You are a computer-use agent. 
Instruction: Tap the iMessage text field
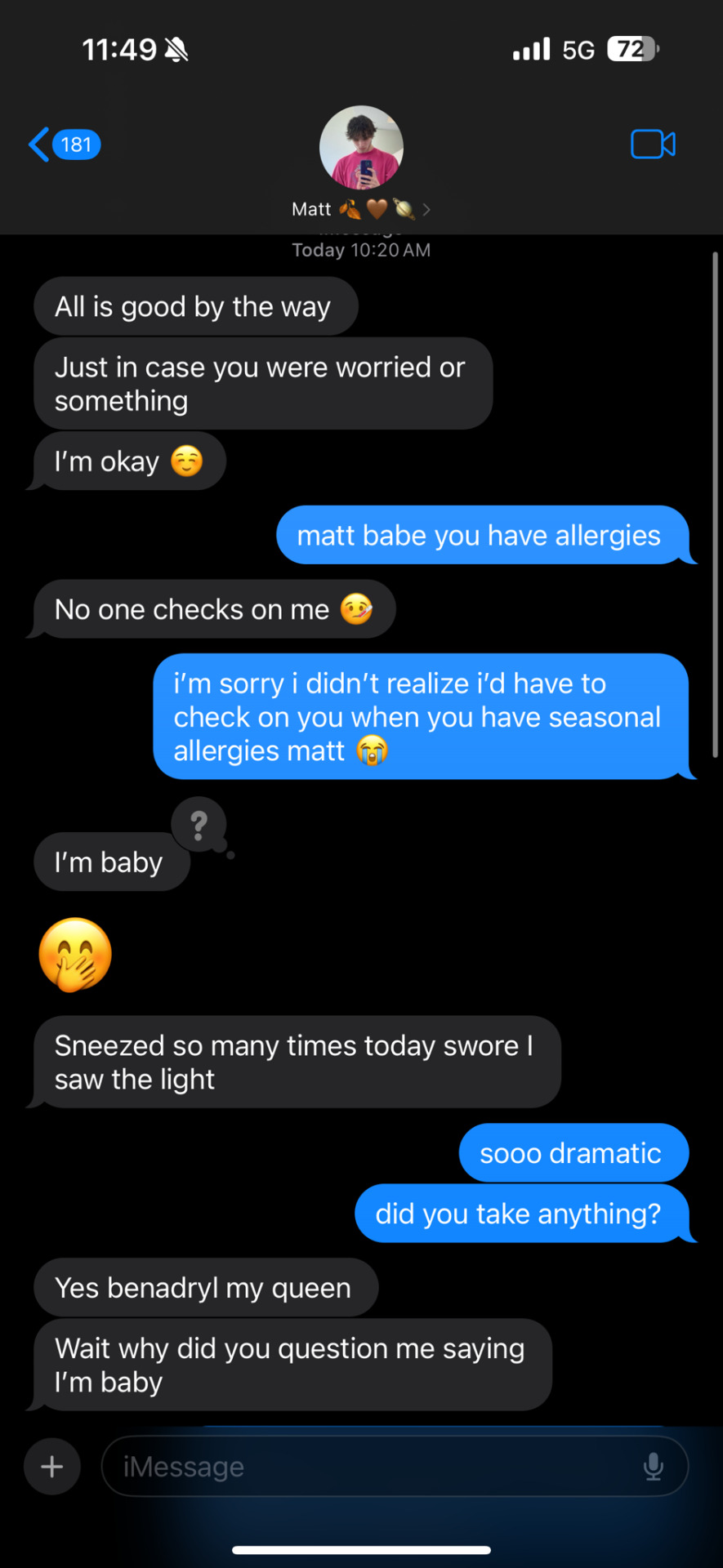368,1466
